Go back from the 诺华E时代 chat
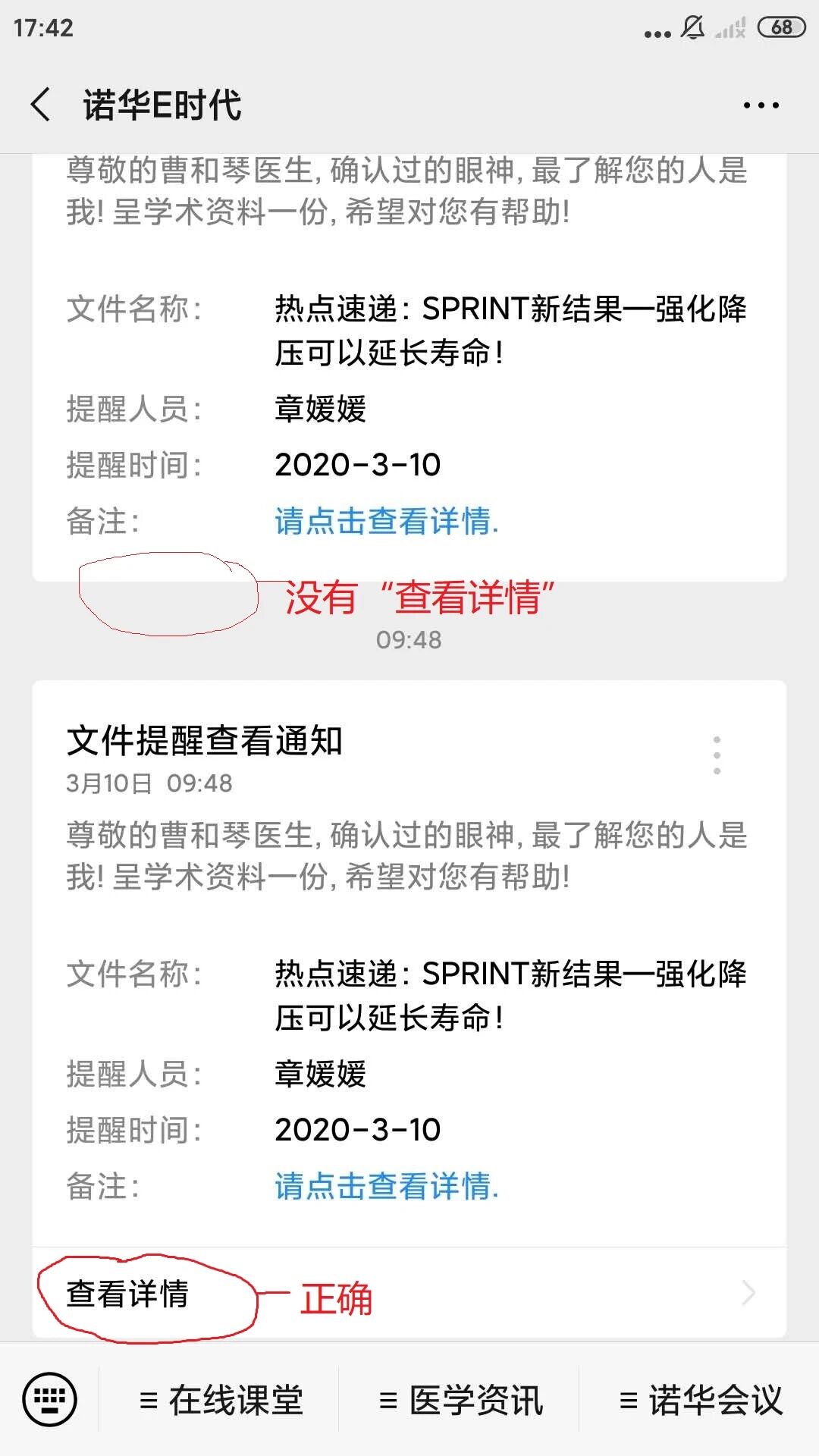Screen dimensions: 819x1456 pos(41,105)
